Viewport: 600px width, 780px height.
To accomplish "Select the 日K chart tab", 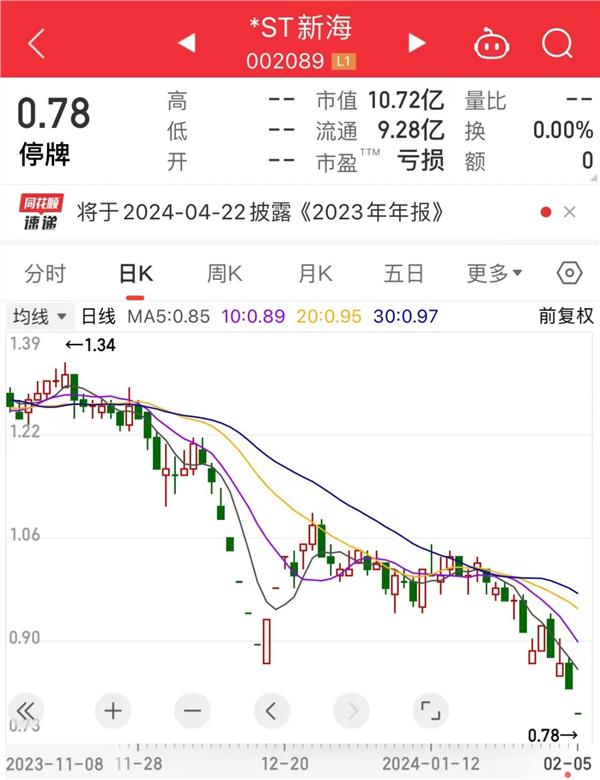I will [135, 273].
